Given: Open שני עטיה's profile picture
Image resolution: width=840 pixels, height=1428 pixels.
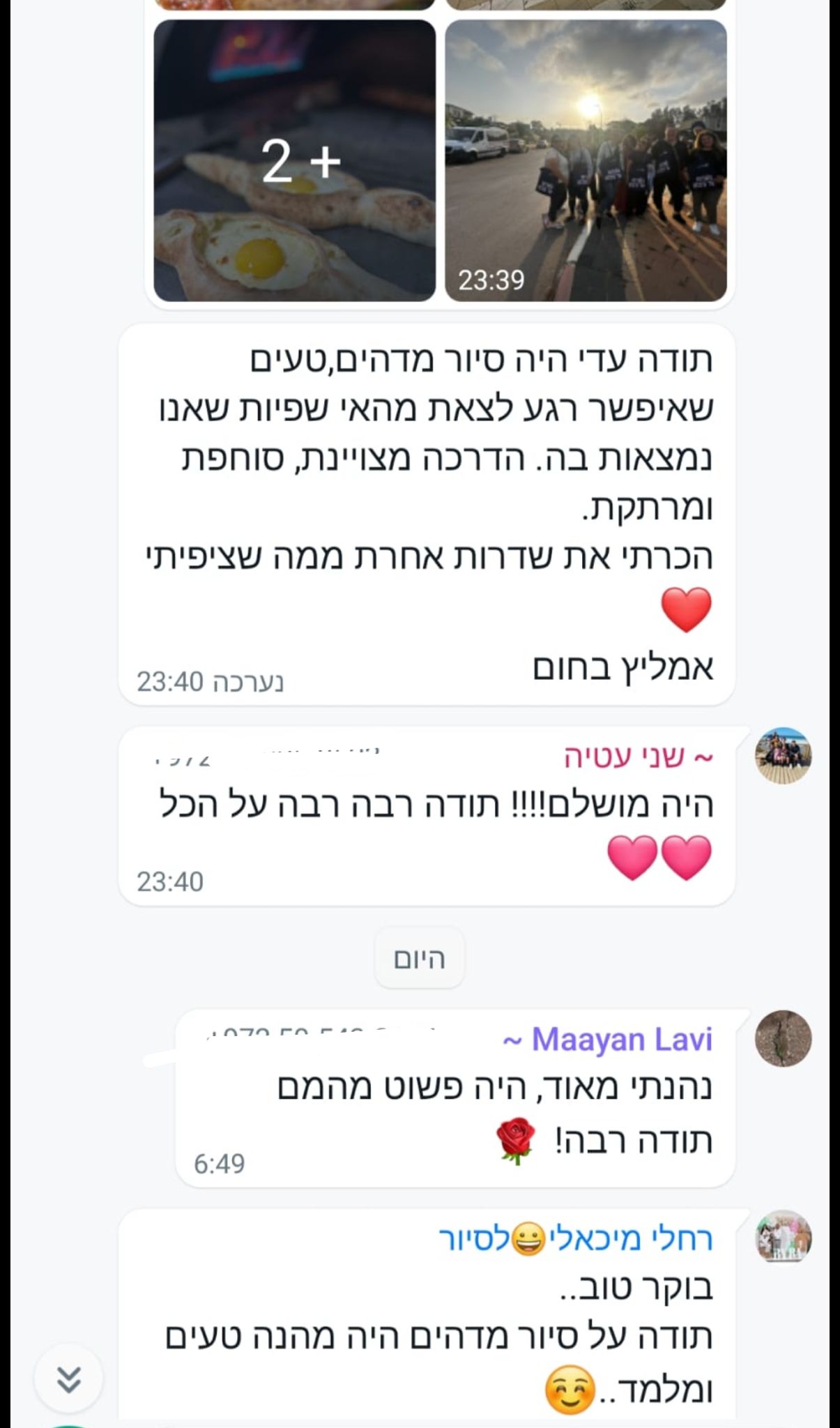Looking at the screenshot, I should (x=783, y=756).
